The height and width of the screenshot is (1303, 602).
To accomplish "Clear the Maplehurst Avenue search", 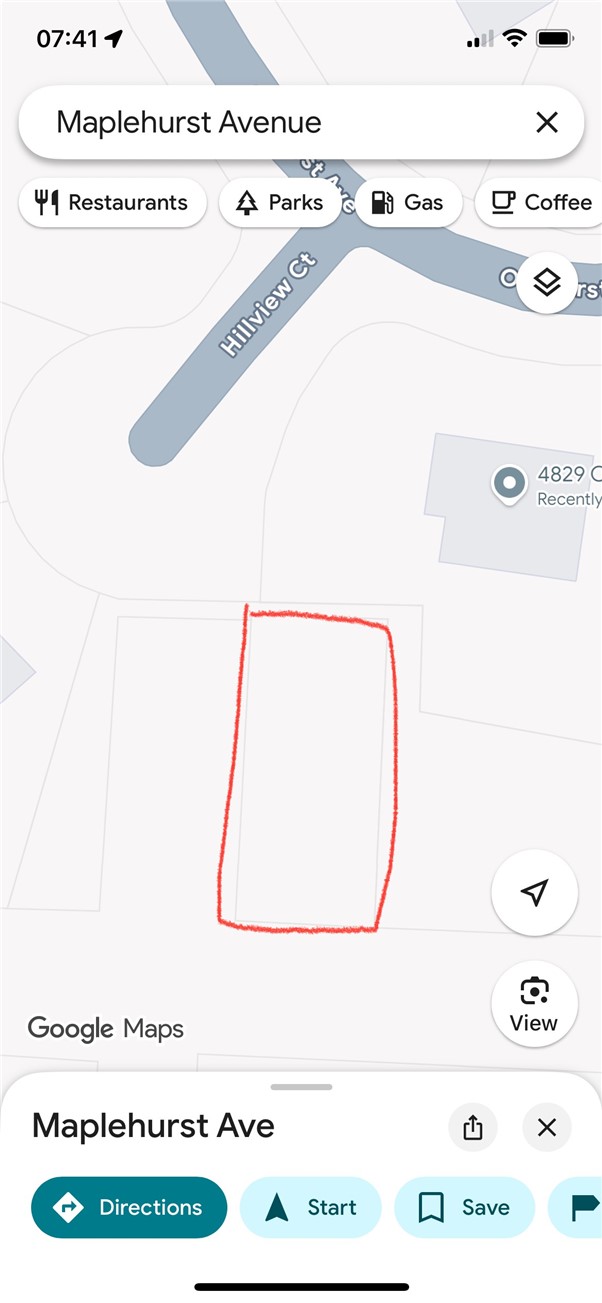I will pos(546,123).
